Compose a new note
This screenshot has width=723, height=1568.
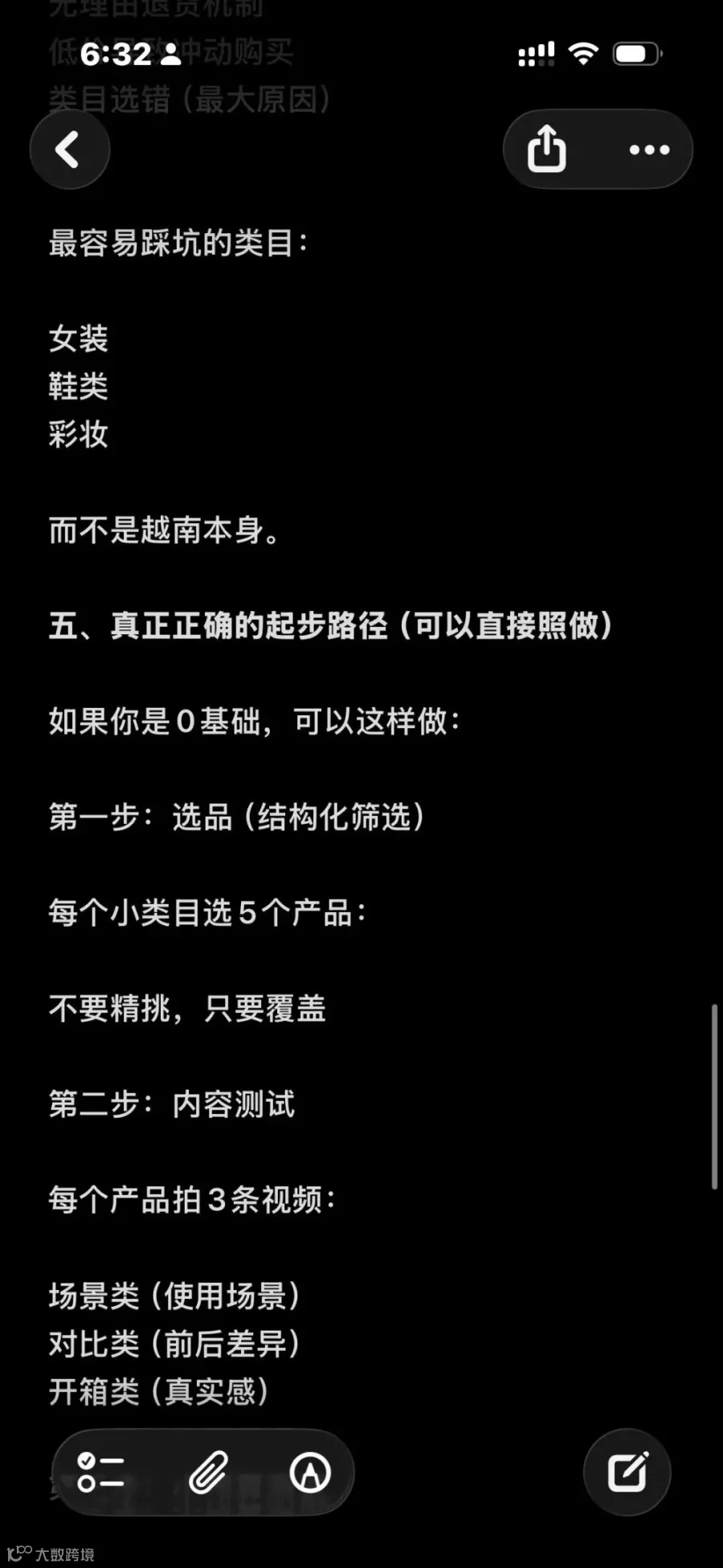[627, 1472]
